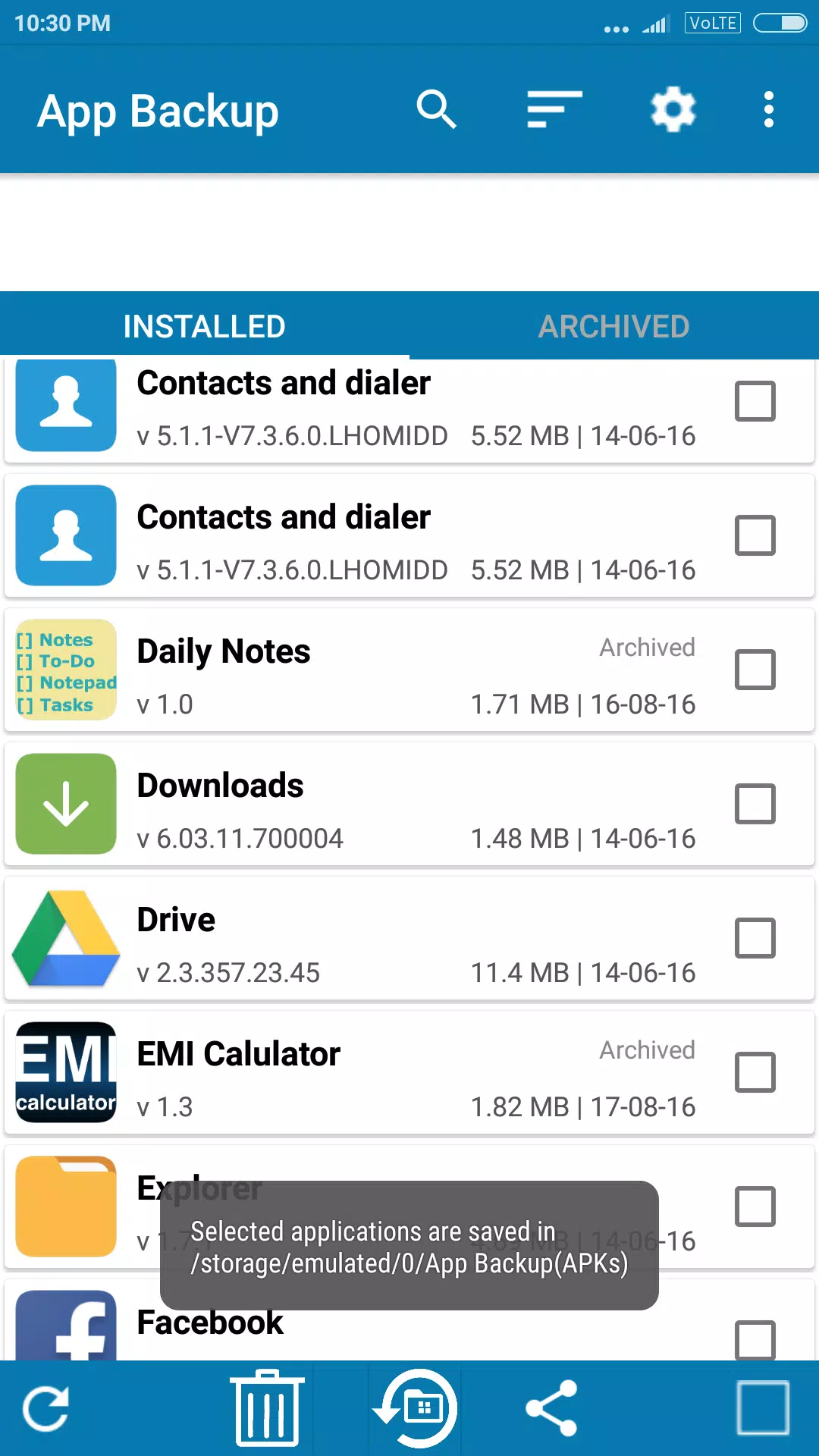Check the box for Daily Notes

[755, 670]
